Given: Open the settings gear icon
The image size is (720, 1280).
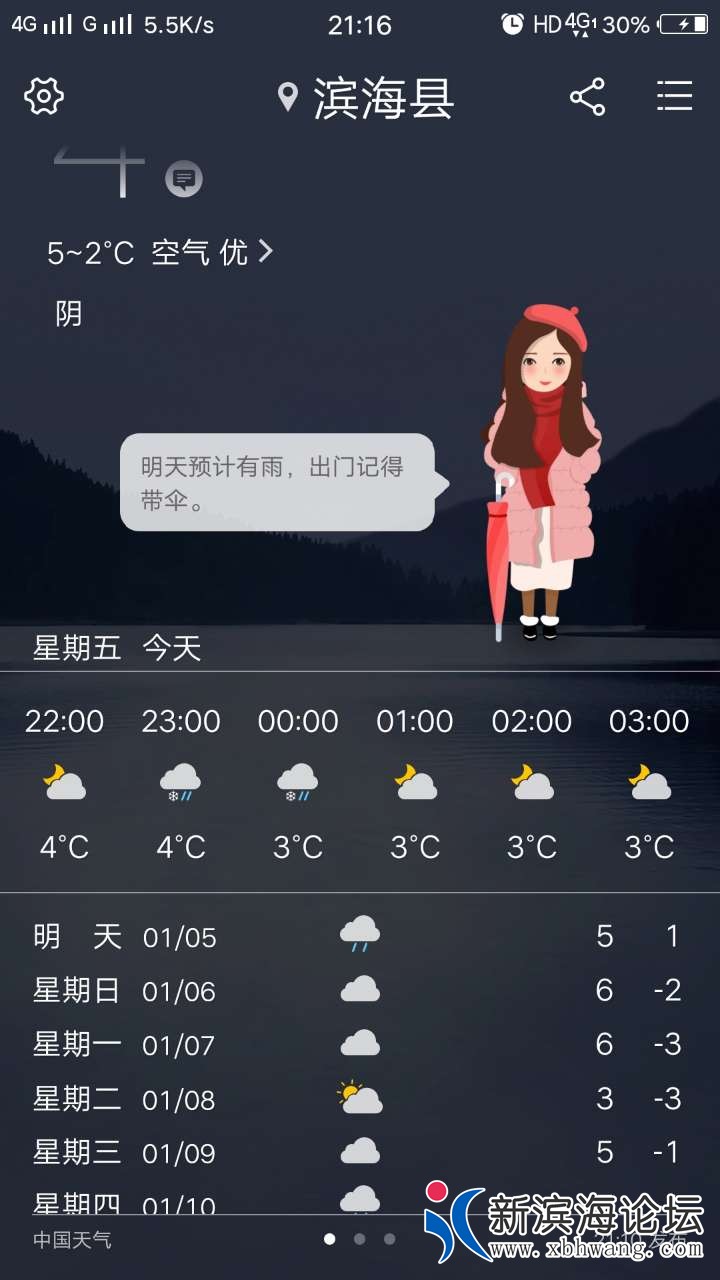Looking at the screenshot, I should pyautogui.click(x=44, y=97).
